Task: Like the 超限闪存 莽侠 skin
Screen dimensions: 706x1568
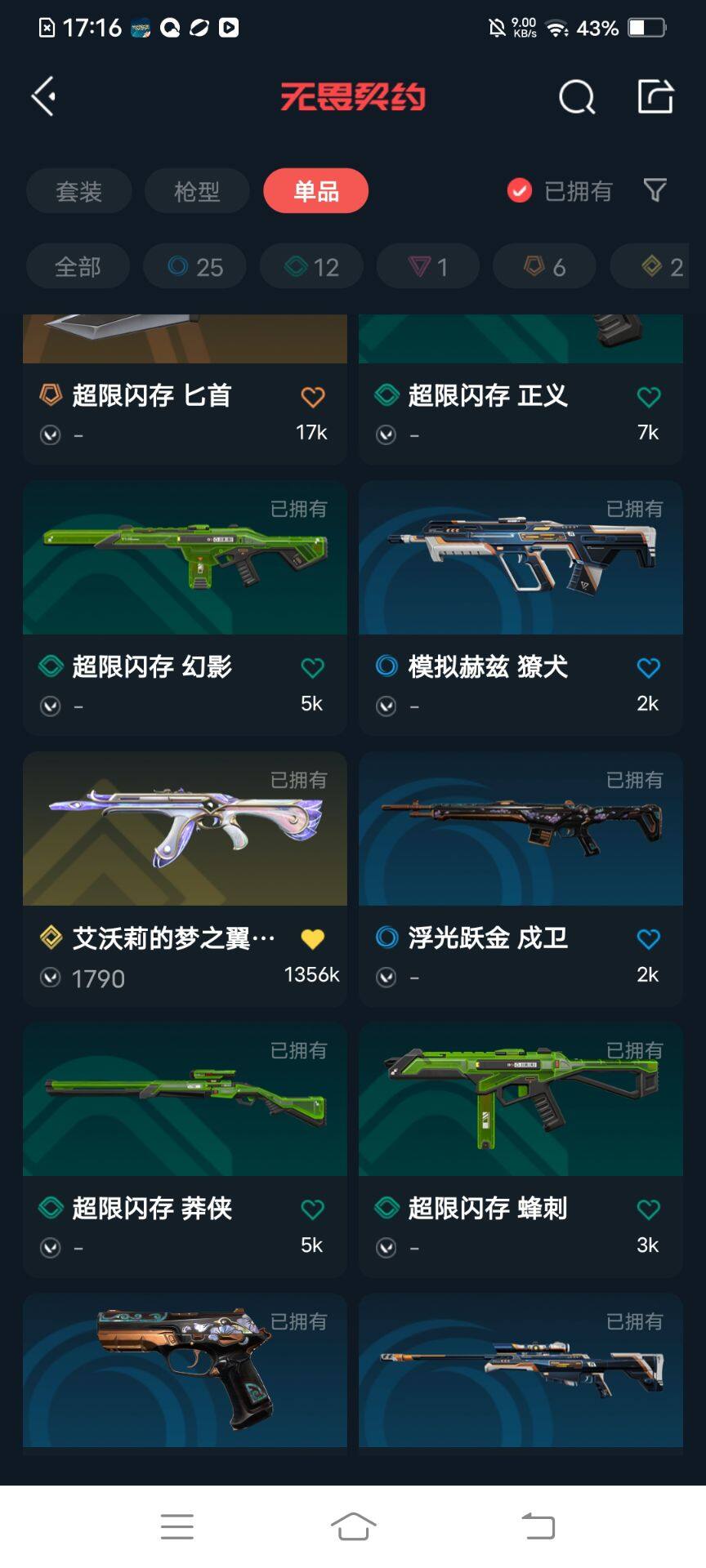Action: 313,1209
